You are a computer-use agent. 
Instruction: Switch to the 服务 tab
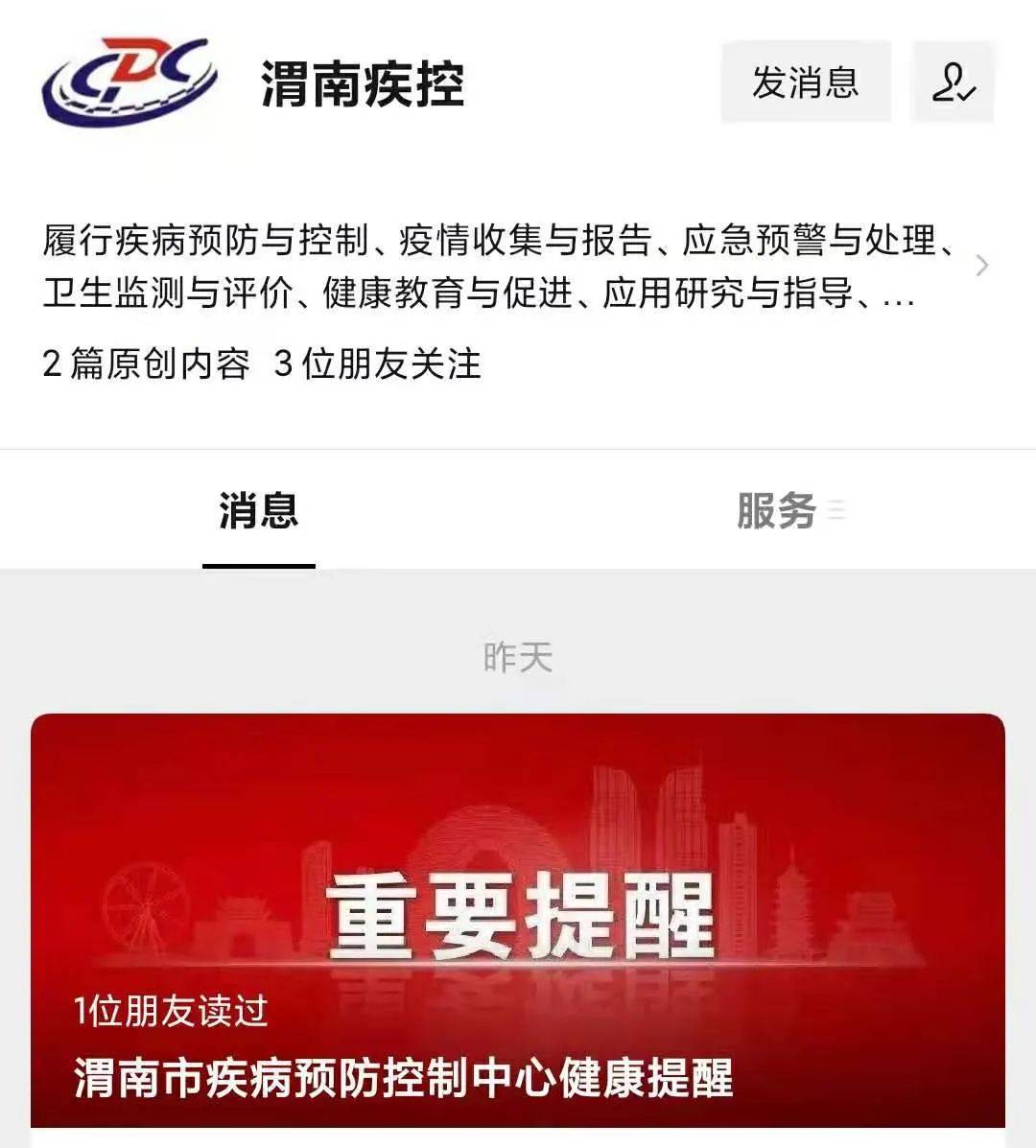point(776,511)
